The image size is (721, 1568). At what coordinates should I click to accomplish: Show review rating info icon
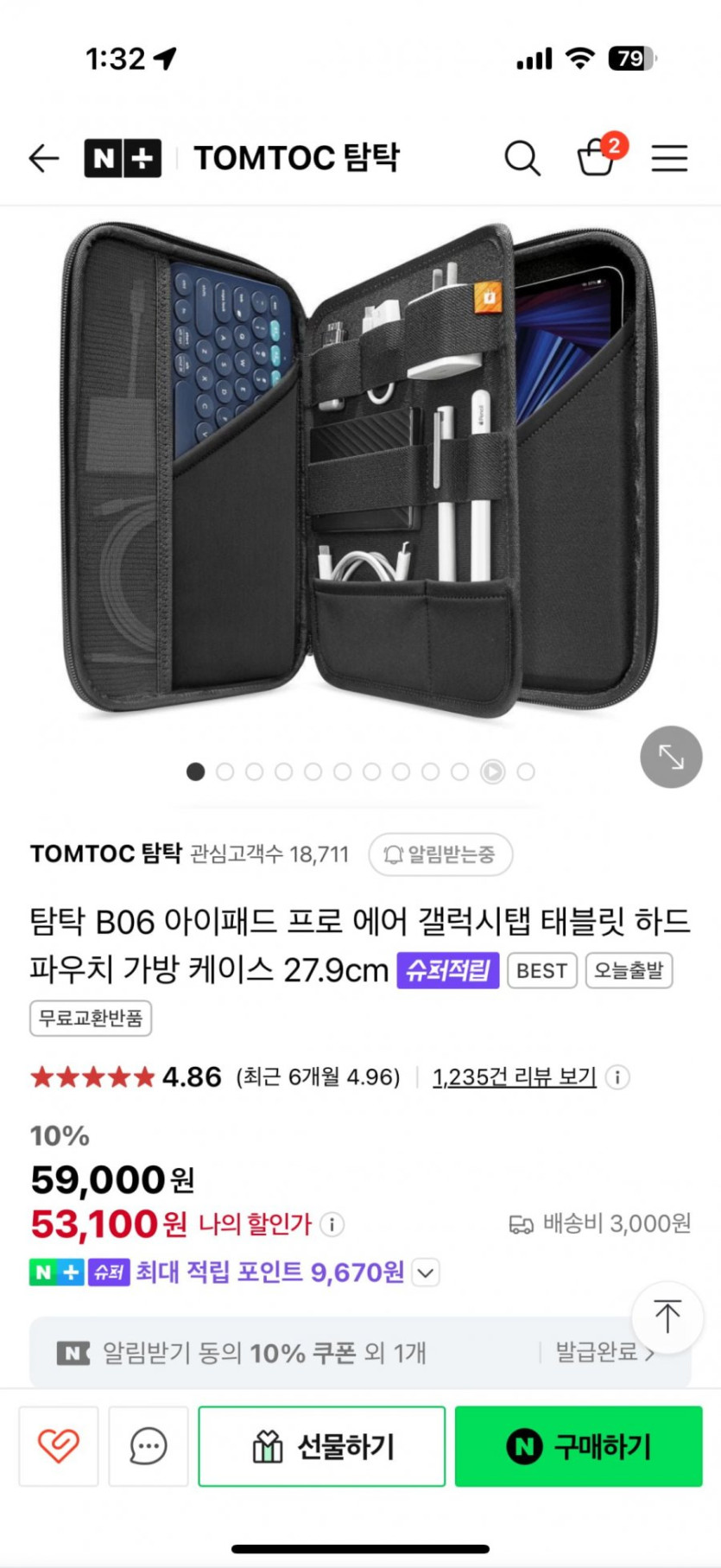pyautogui.click(x=617, y=1077)
